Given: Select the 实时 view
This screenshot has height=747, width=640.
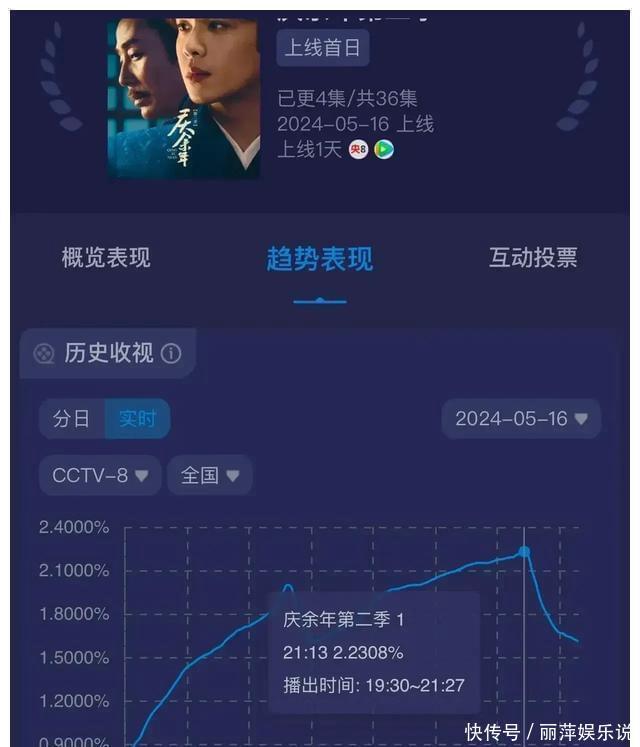Looking at the screenshot, I should 138,419.
